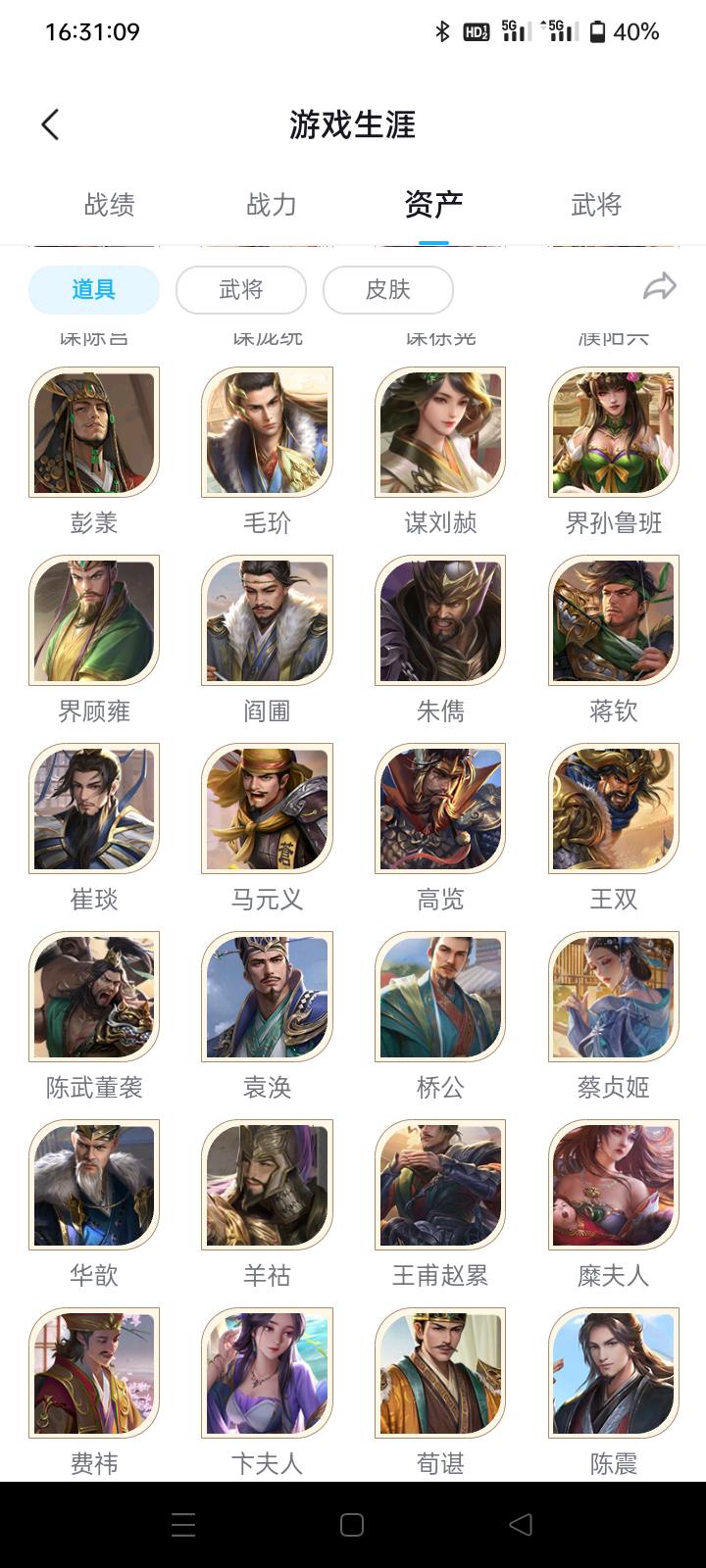Open the 界孙鲁班 hero card

click(x=614, y=432)
